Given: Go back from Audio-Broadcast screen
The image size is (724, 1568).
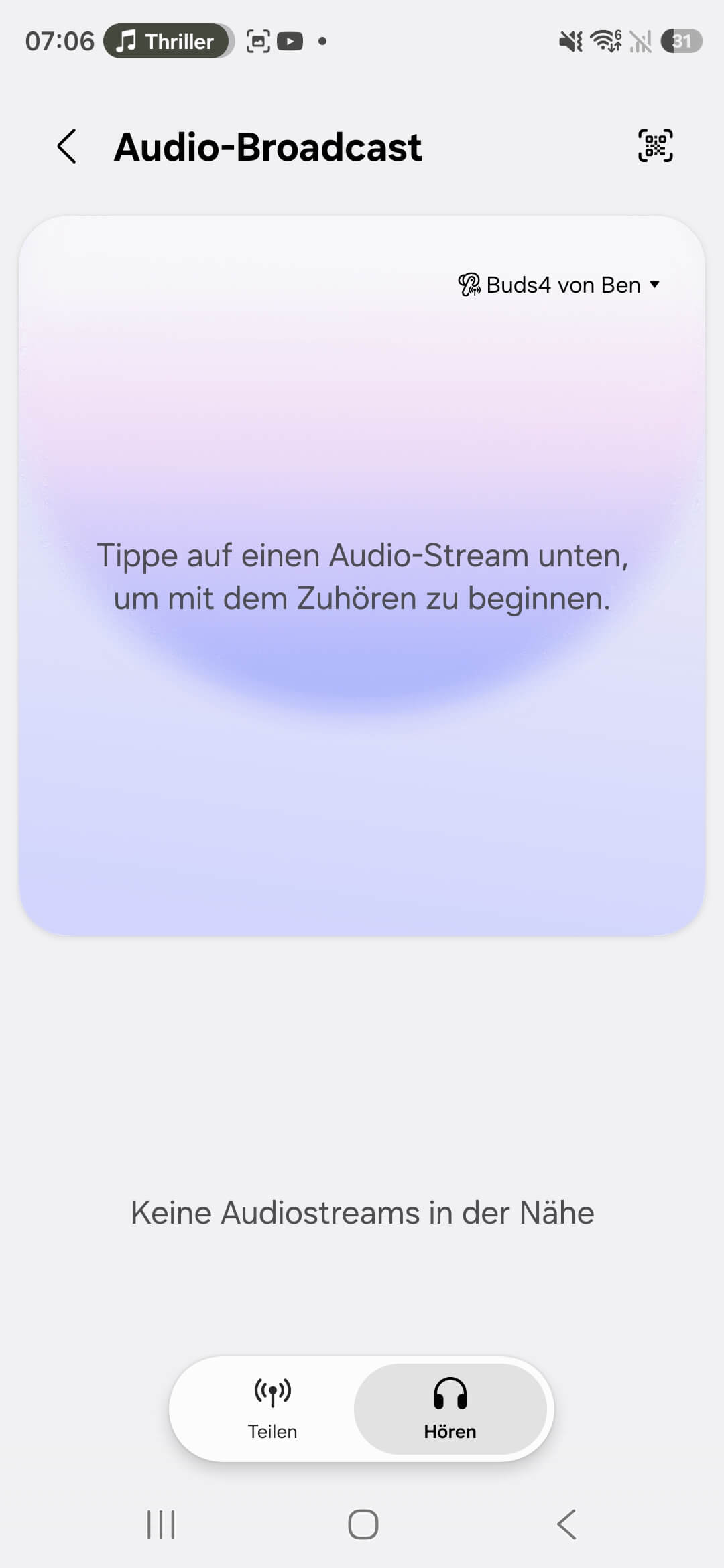Looking at the screenshot, I should 67,146.
